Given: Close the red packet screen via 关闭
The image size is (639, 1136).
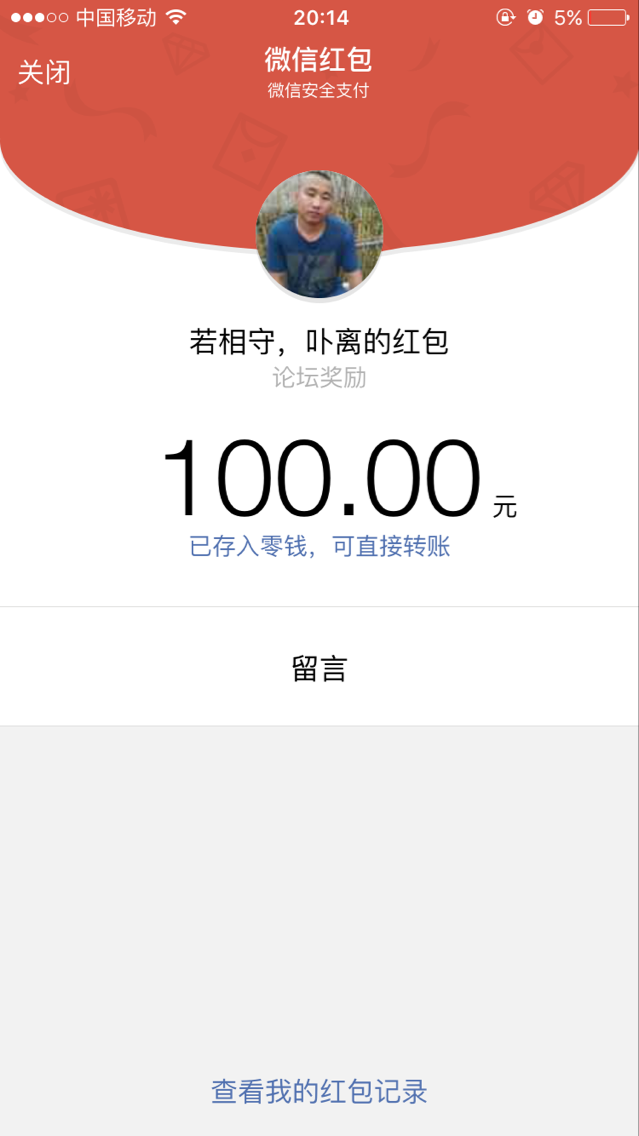Looking at the screenshot, I should [45, 73].
